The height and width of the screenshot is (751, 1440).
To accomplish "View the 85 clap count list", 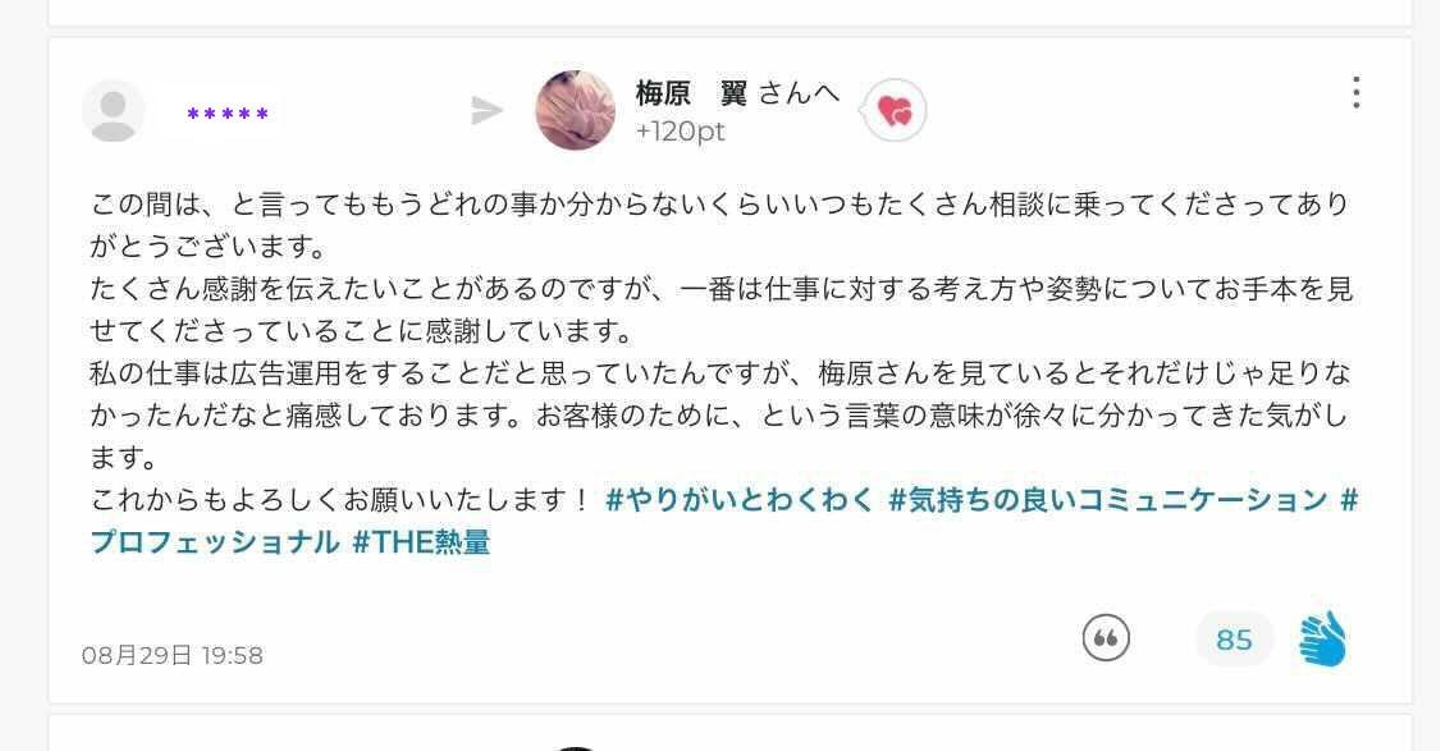I will tap(1234, 639).
